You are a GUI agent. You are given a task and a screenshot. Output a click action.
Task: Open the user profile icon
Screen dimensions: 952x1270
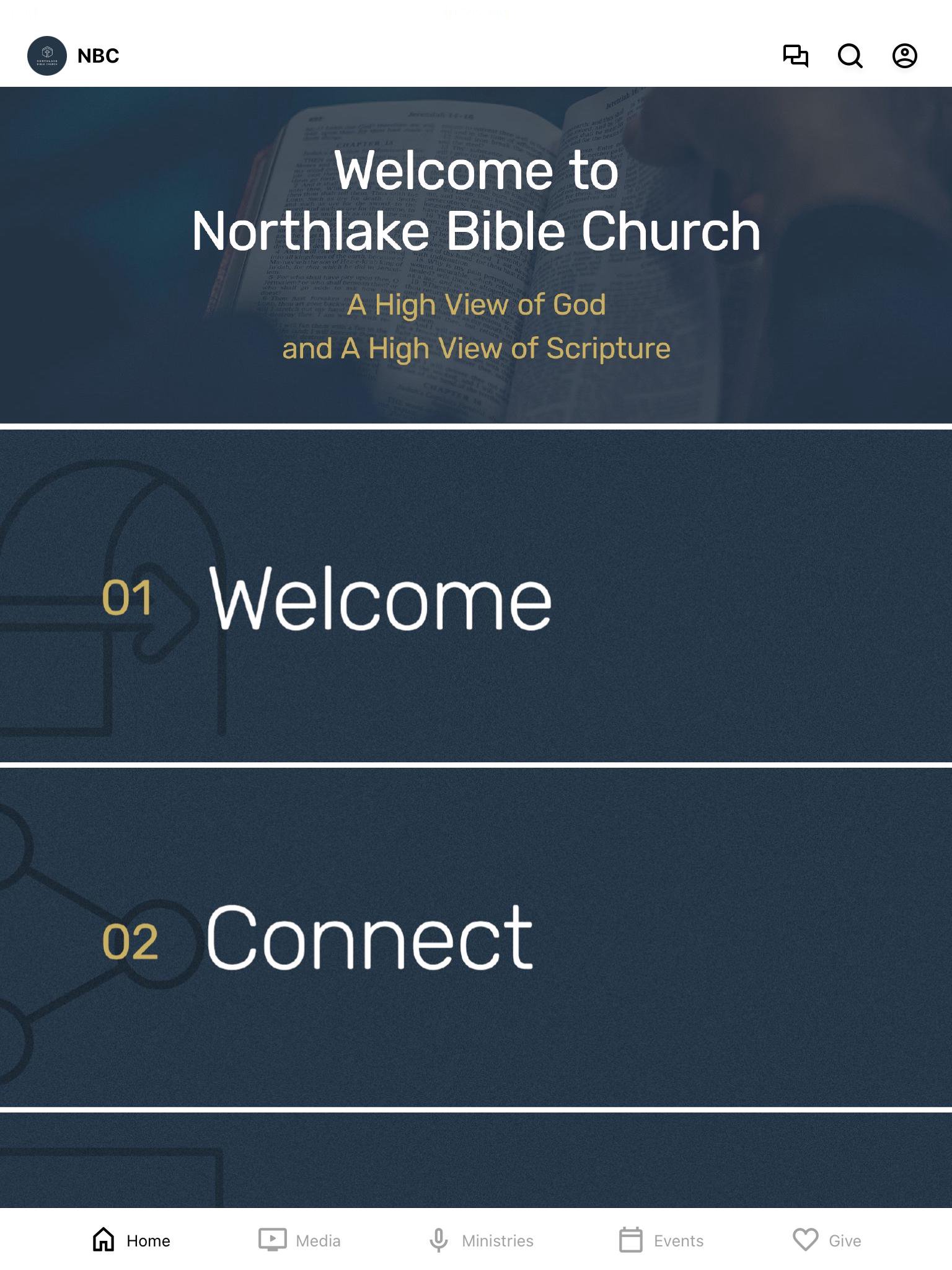pyautogui.click(x=904, y=56)
